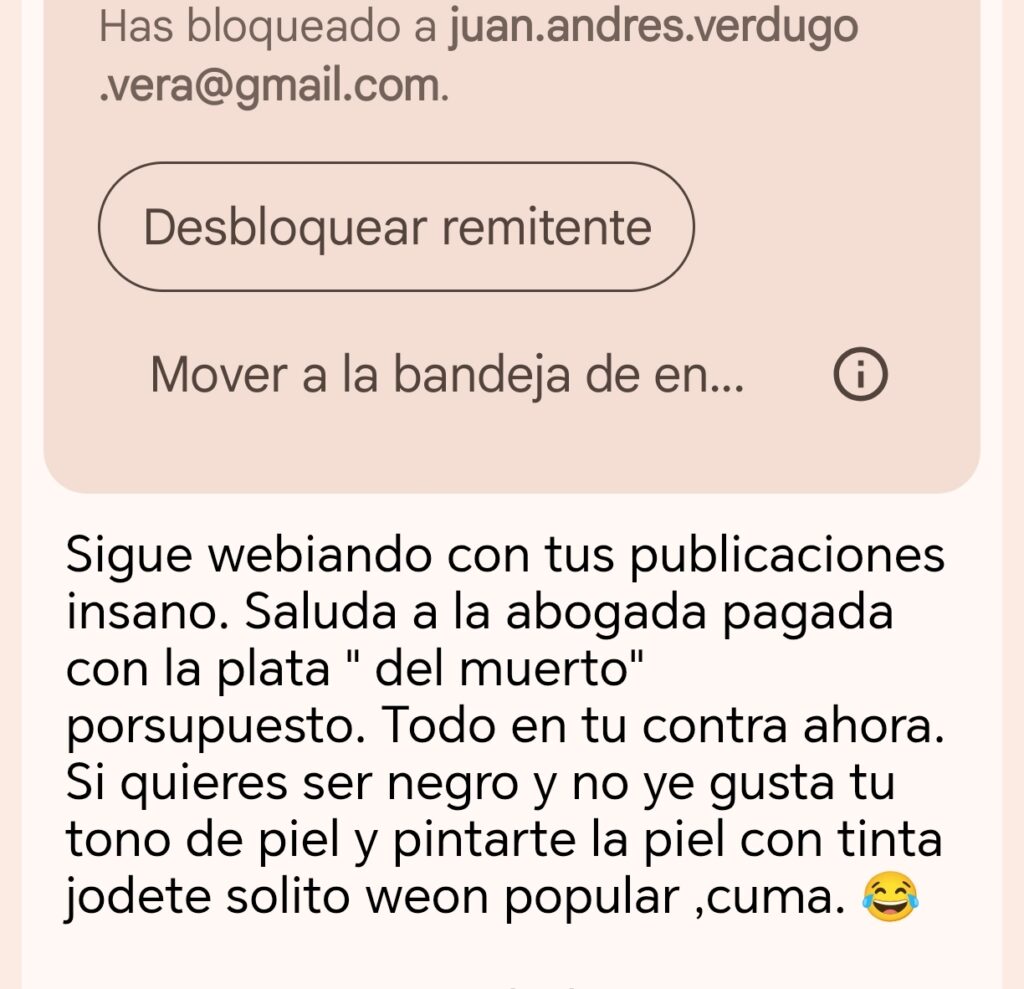This screenshot has height=989, width=1024.
Task: Open the info icon next to Mover
Action: tap(860, 374)
